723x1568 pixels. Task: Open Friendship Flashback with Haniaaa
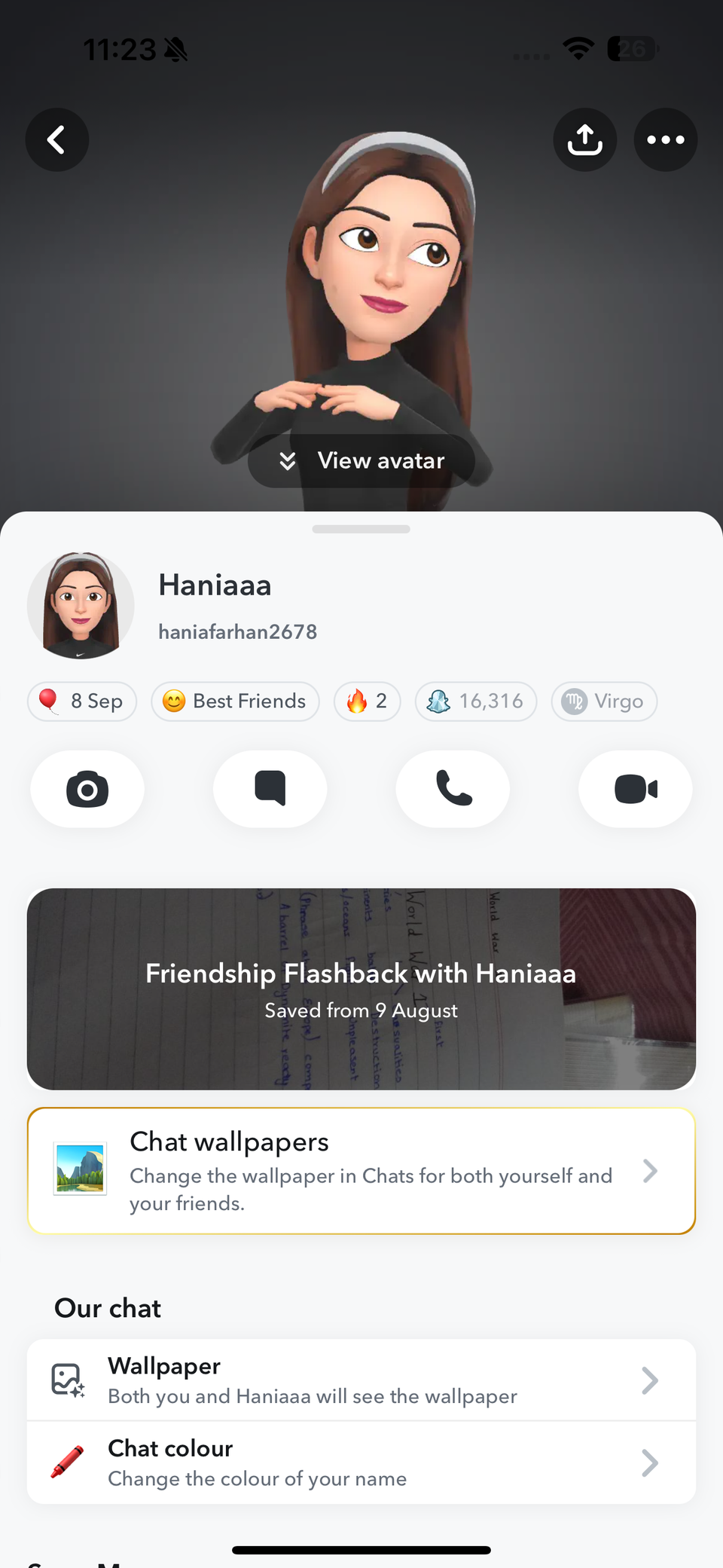click(361, 989)
